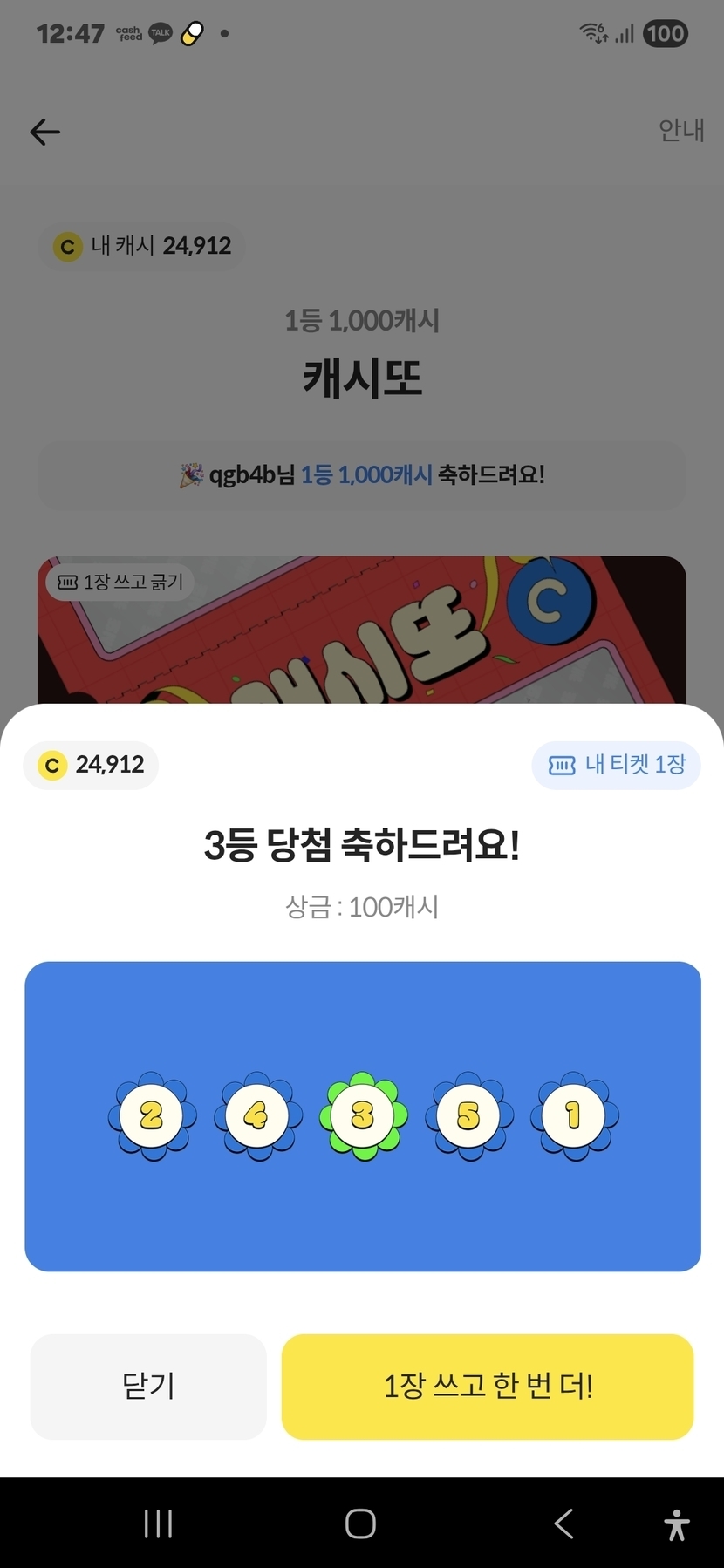The height and width of the screenshot is (1568, 724).
Task: Open the system recent apps view
Action: pos(158,1524)
